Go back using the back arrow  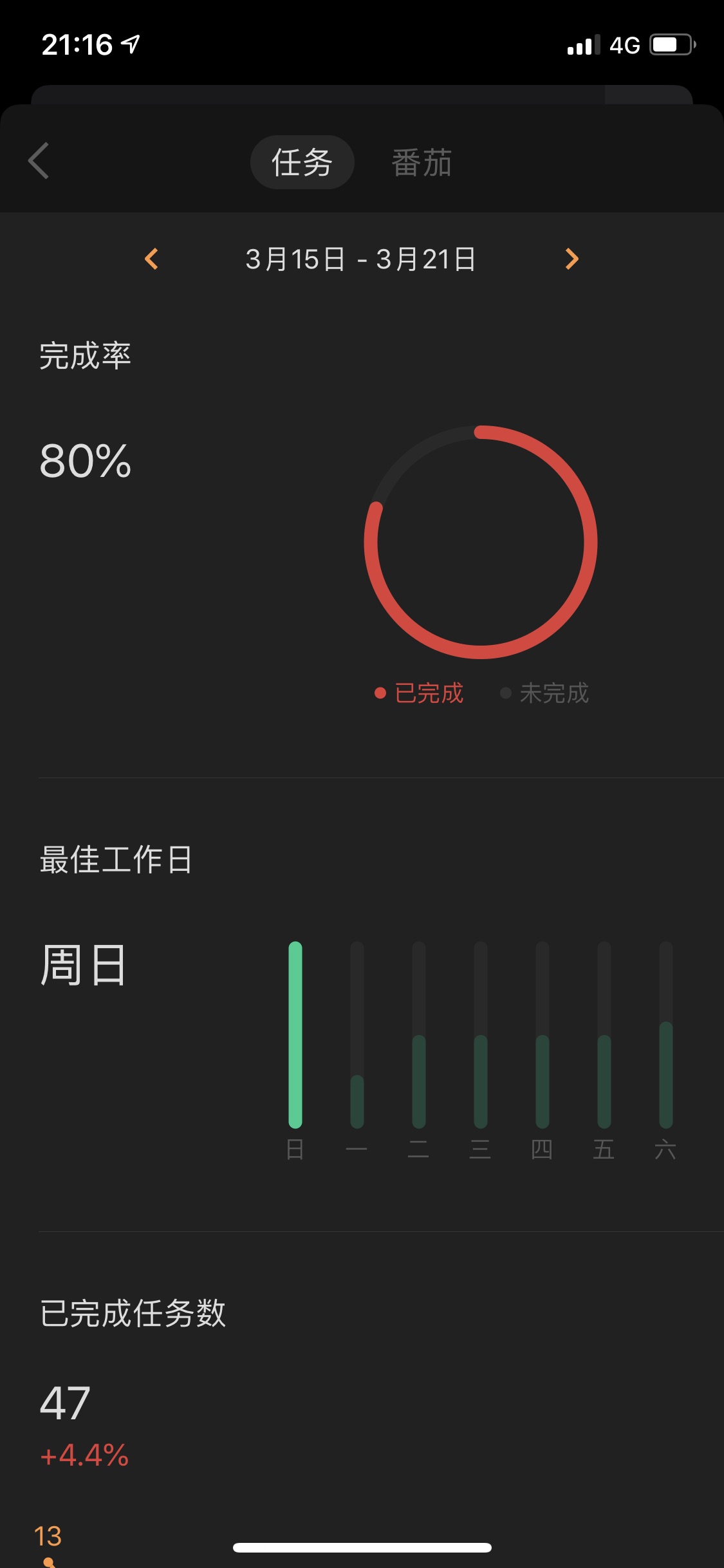[39, 161]
